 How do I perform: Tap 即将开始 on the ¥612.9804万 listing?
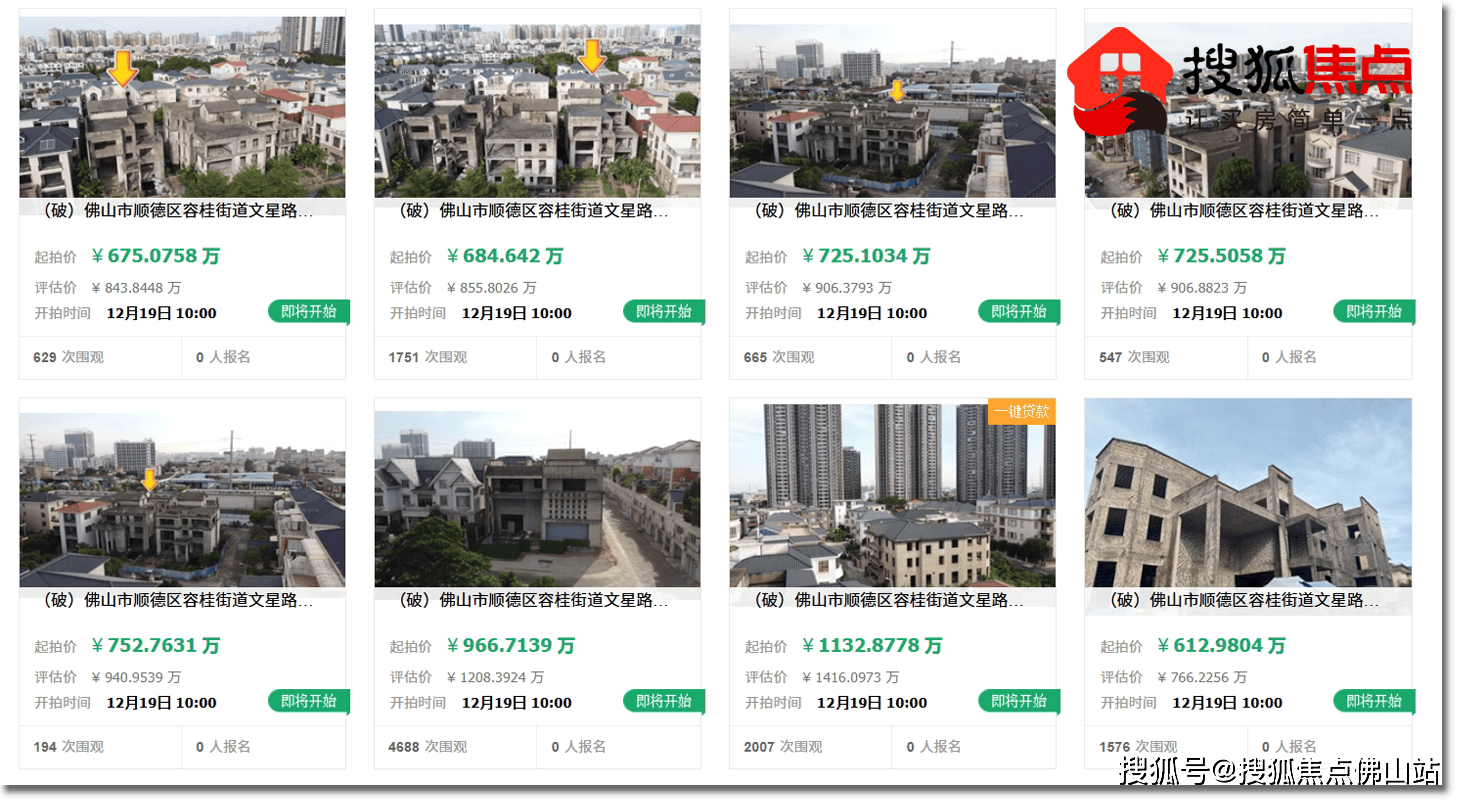1373,701
